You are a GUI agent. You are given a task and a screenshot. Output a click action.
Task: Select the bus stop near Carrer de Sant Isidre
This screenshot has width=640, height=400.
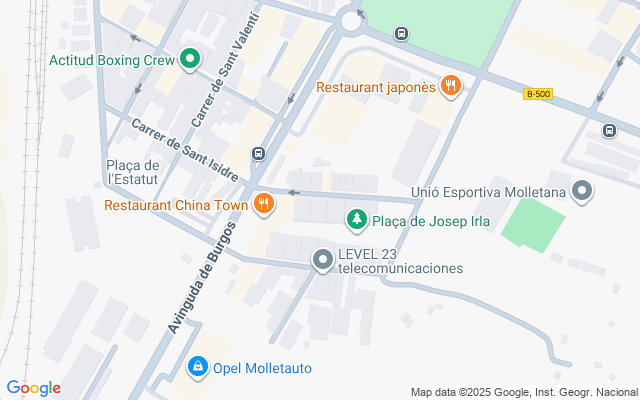point(259,154)
